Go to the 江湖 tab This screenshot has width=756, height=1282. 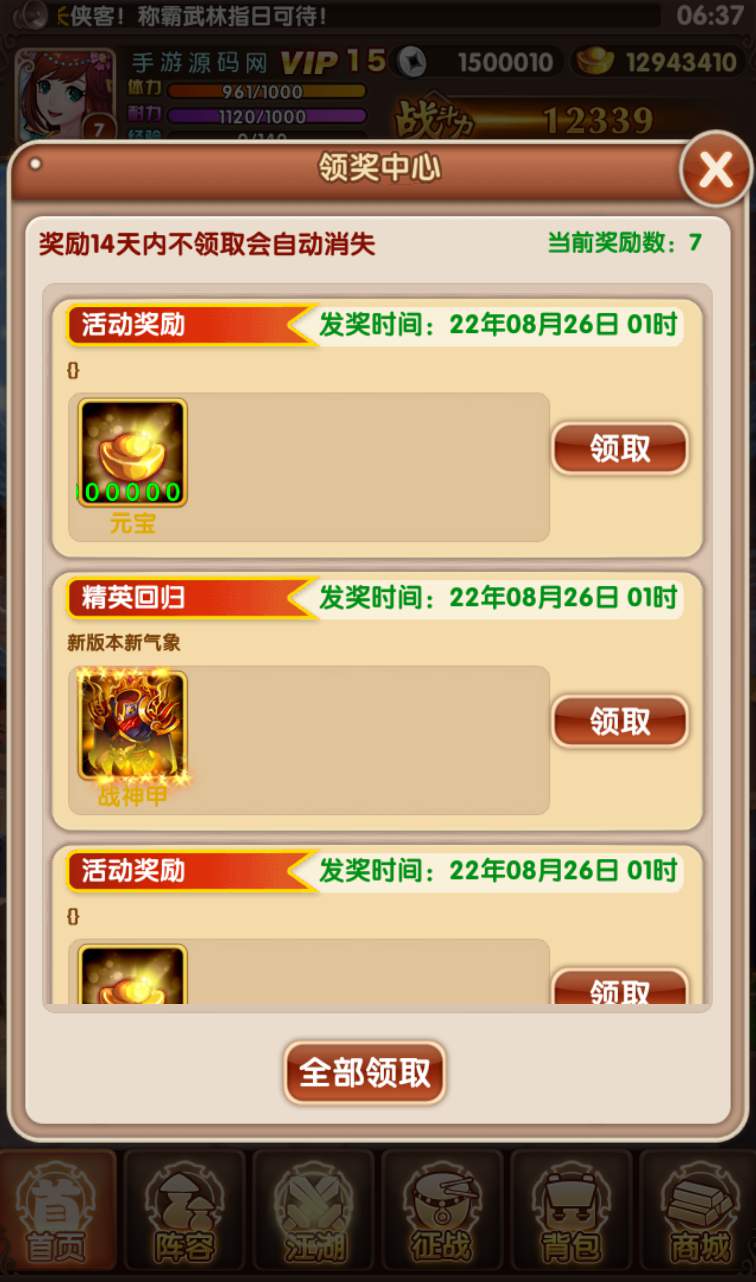pos(312,1211)
